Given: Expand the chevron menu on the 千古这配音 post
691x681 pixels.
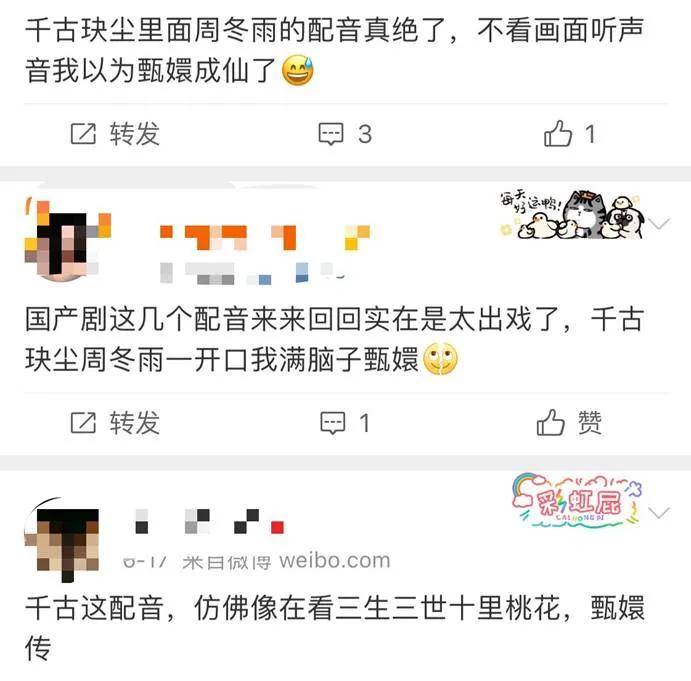Looking at the screenshot, I should pos(660,513).
